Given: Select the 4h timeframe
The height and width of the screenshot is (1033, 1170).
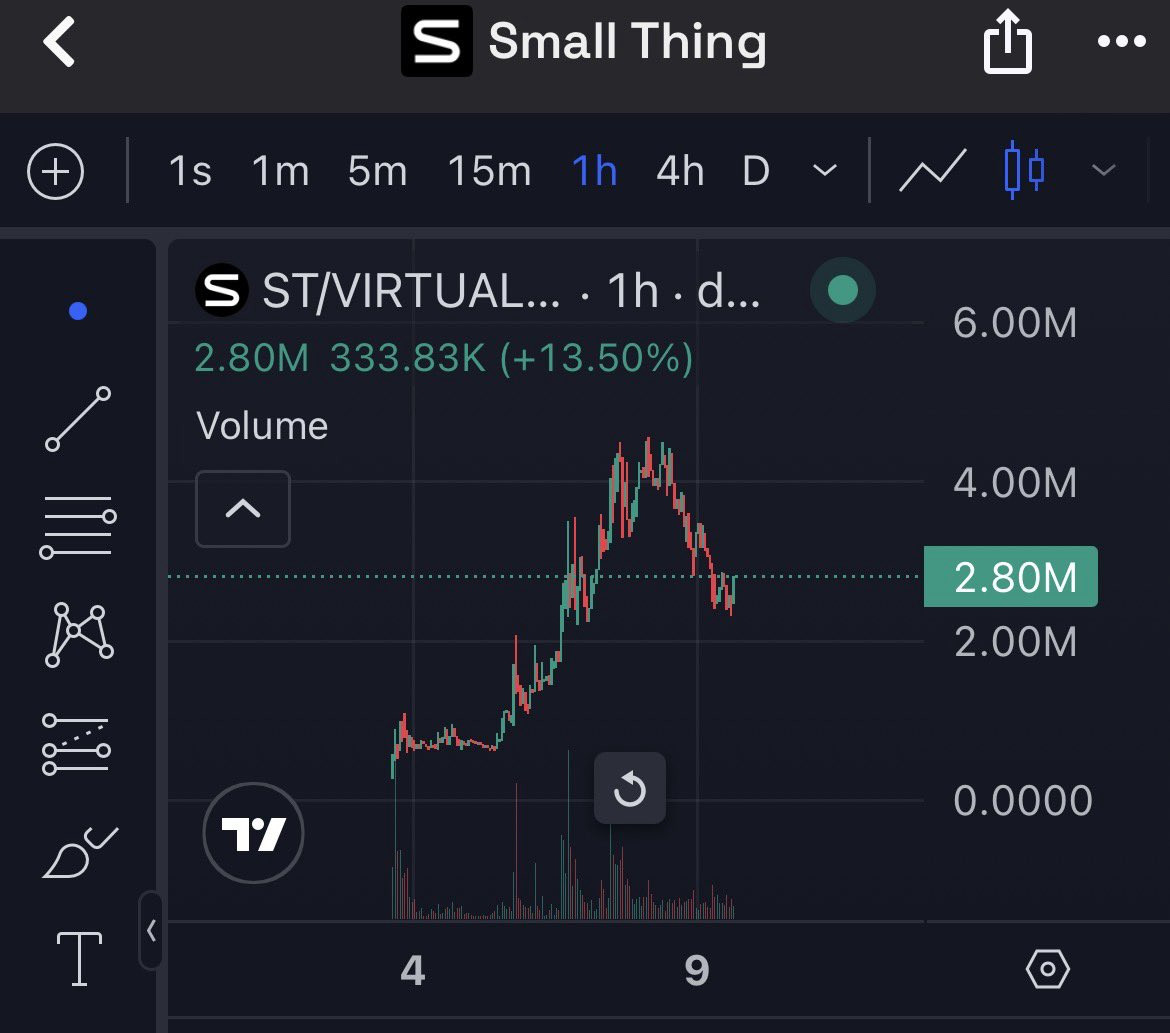Looking at the screenshot, I should click(x=680, y=171).
